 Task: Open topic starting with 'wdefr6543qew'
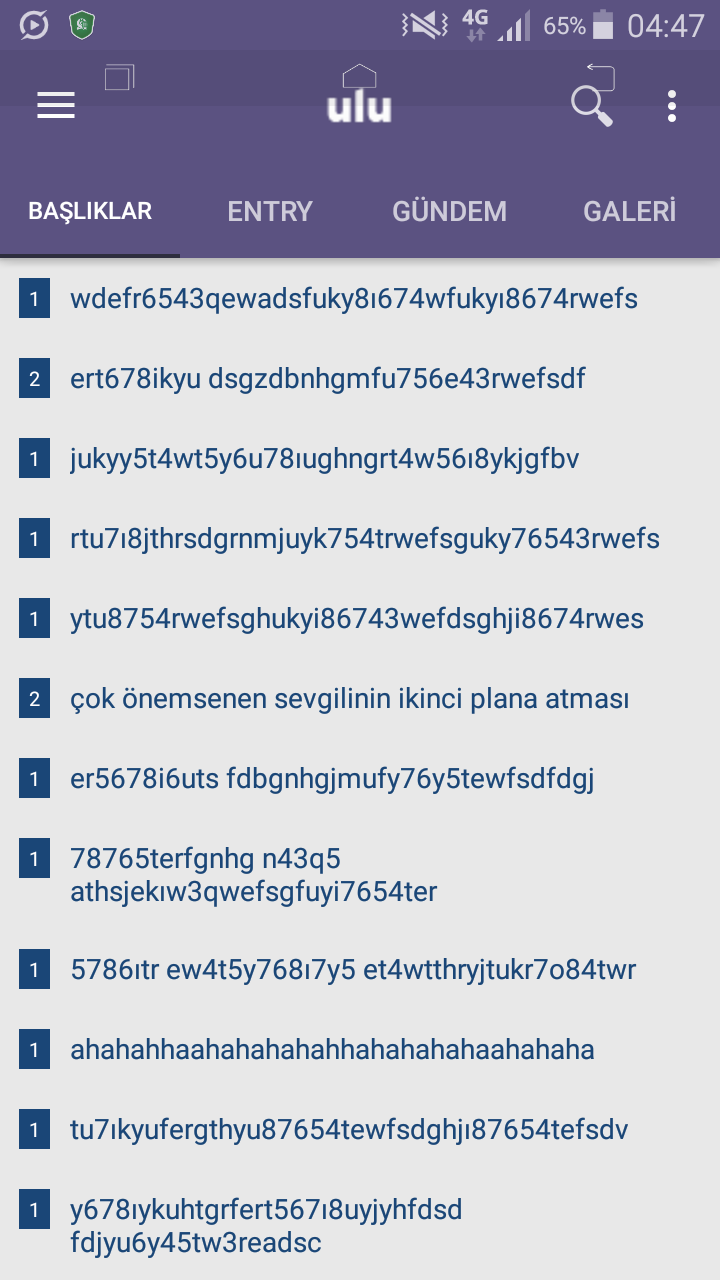point(354,299)
